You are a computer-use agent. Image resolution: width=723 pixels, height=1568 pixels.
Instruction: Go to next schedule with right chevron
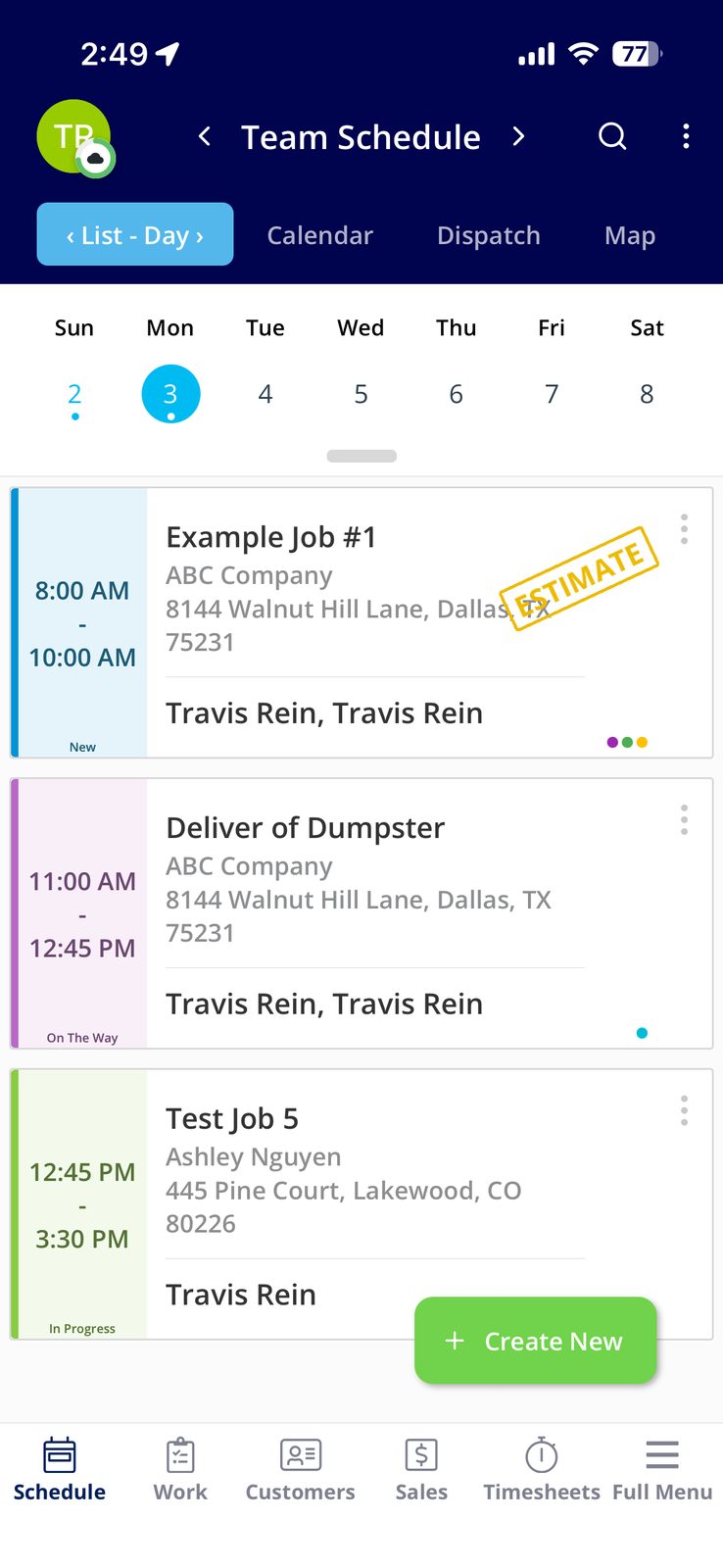(x=518, y=136)
